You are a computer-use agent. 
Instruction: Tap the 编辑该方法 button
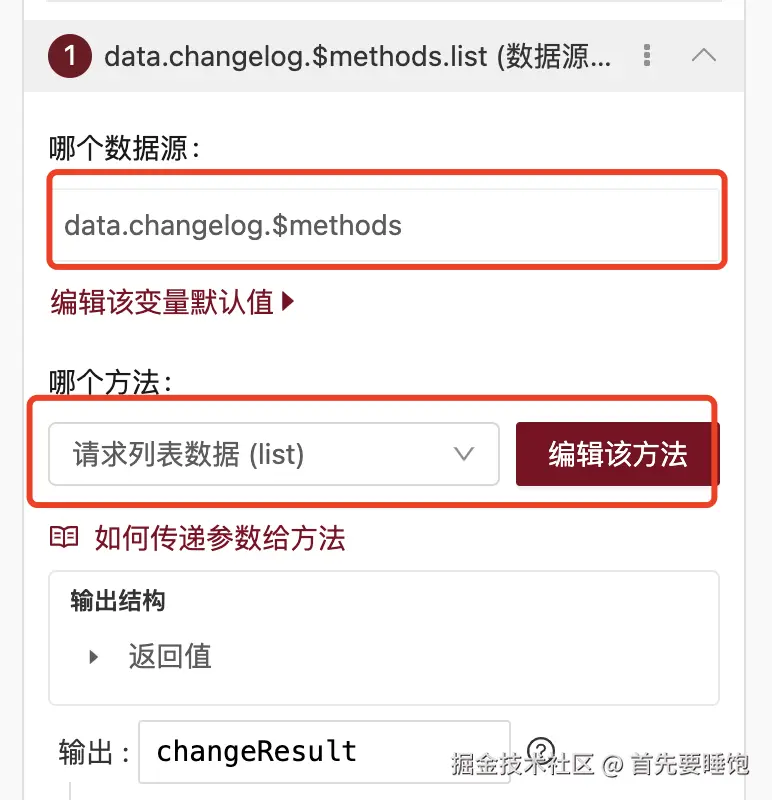pos(617,454)
